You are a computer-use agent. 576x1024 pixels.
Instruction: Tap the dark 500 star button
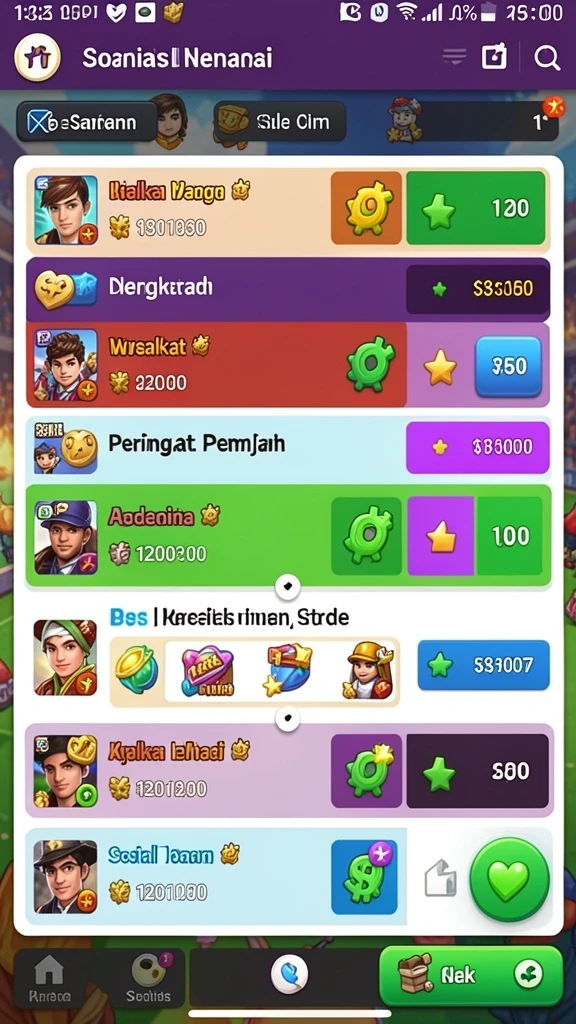(x=477, y=771)
